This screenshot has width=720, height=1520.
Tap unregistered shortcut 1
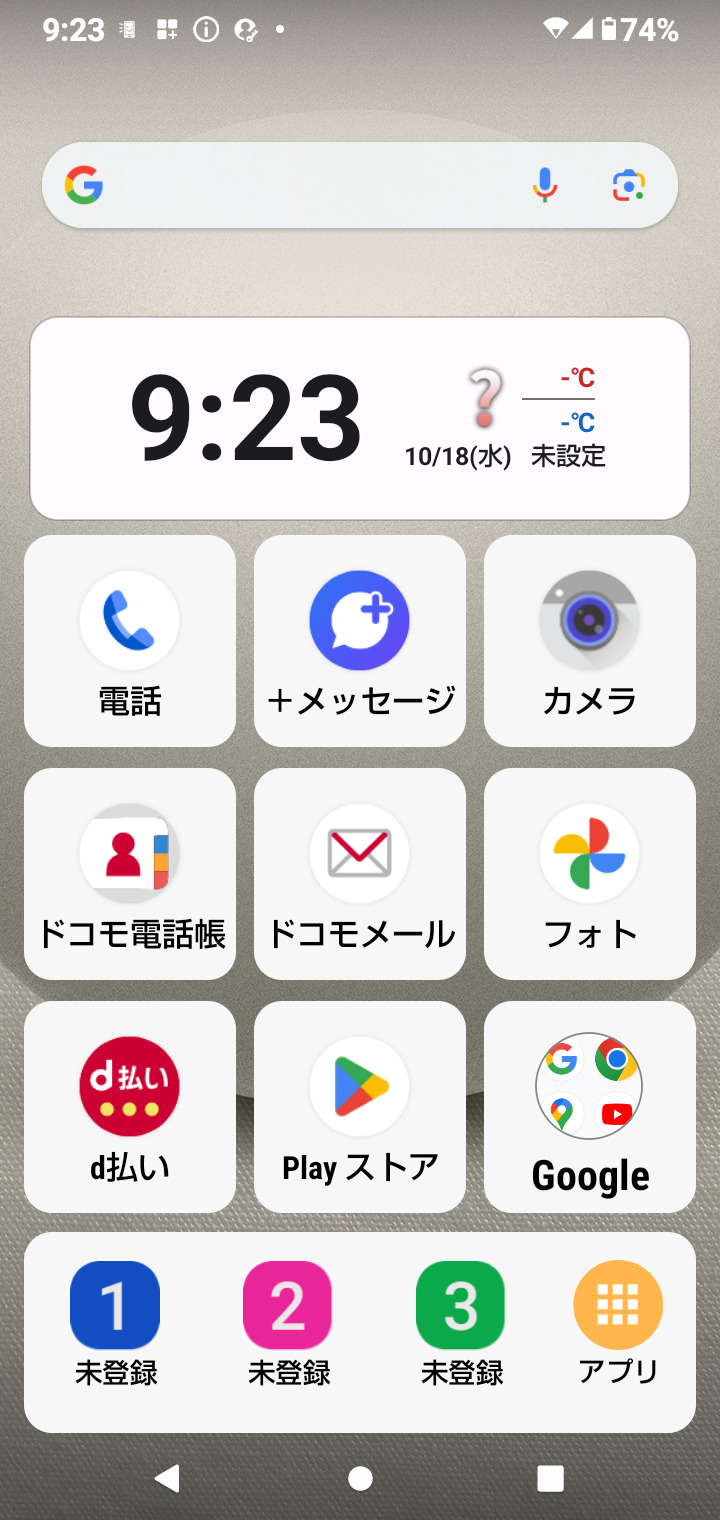(115, 1324)
